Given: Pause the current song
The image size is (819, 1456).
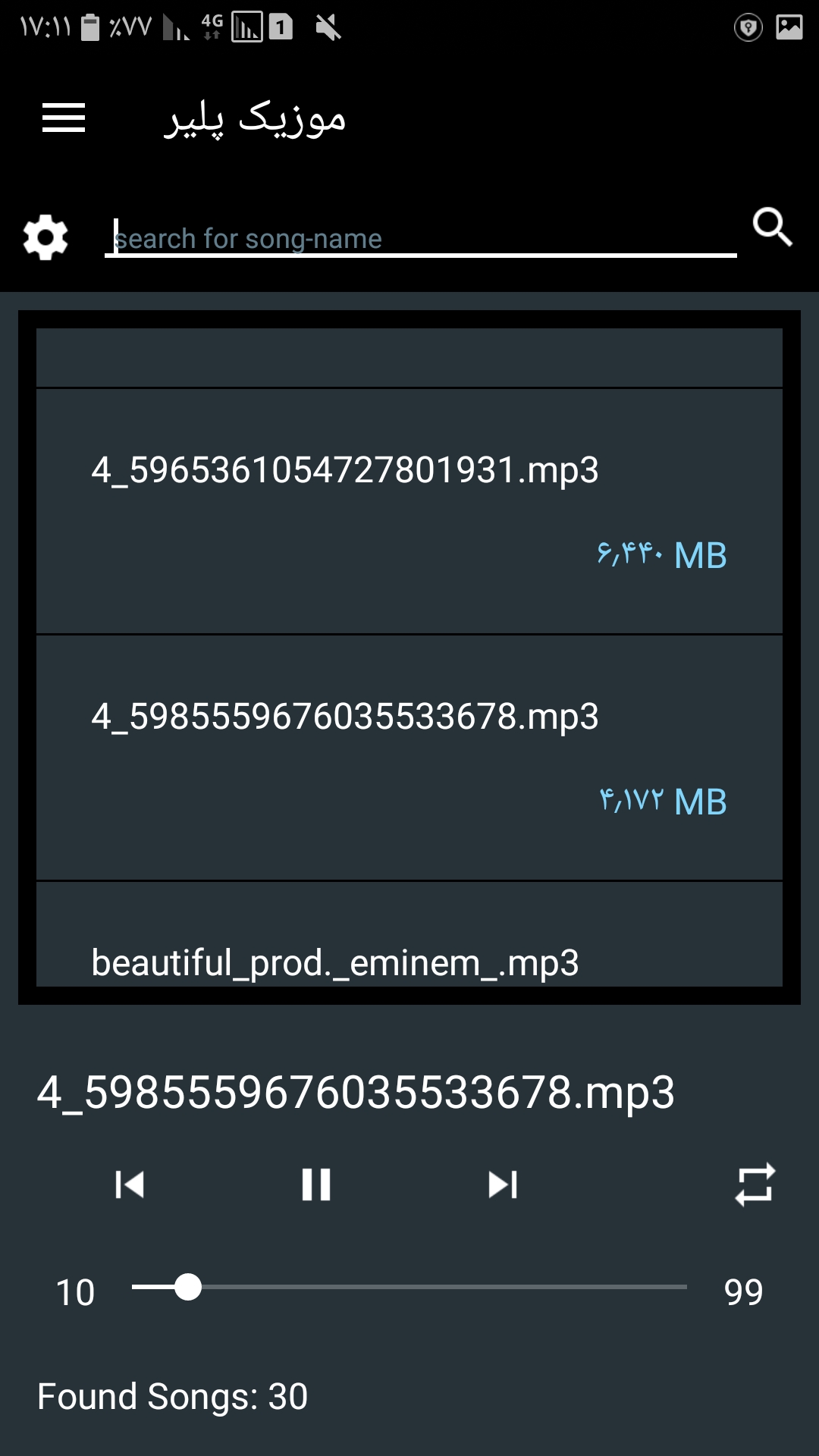Looking at the screenshot, I should click(x=316, y=1185).
